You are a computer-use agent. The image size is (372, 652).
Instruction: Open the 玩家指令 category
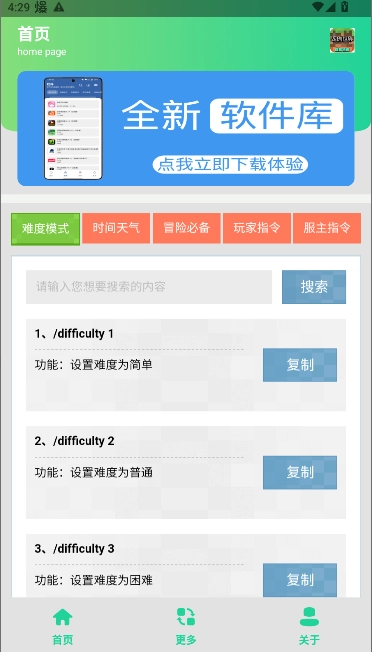[x=257, y=228]
